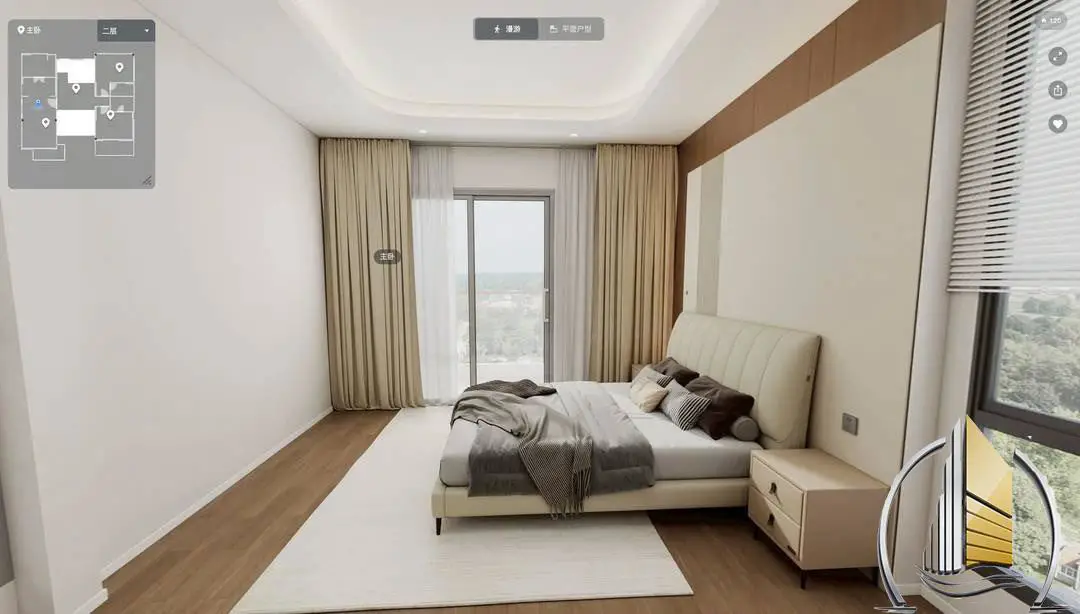1080x614 pixels.
Task: Share this virtual tour
Action: point(1057,90)
